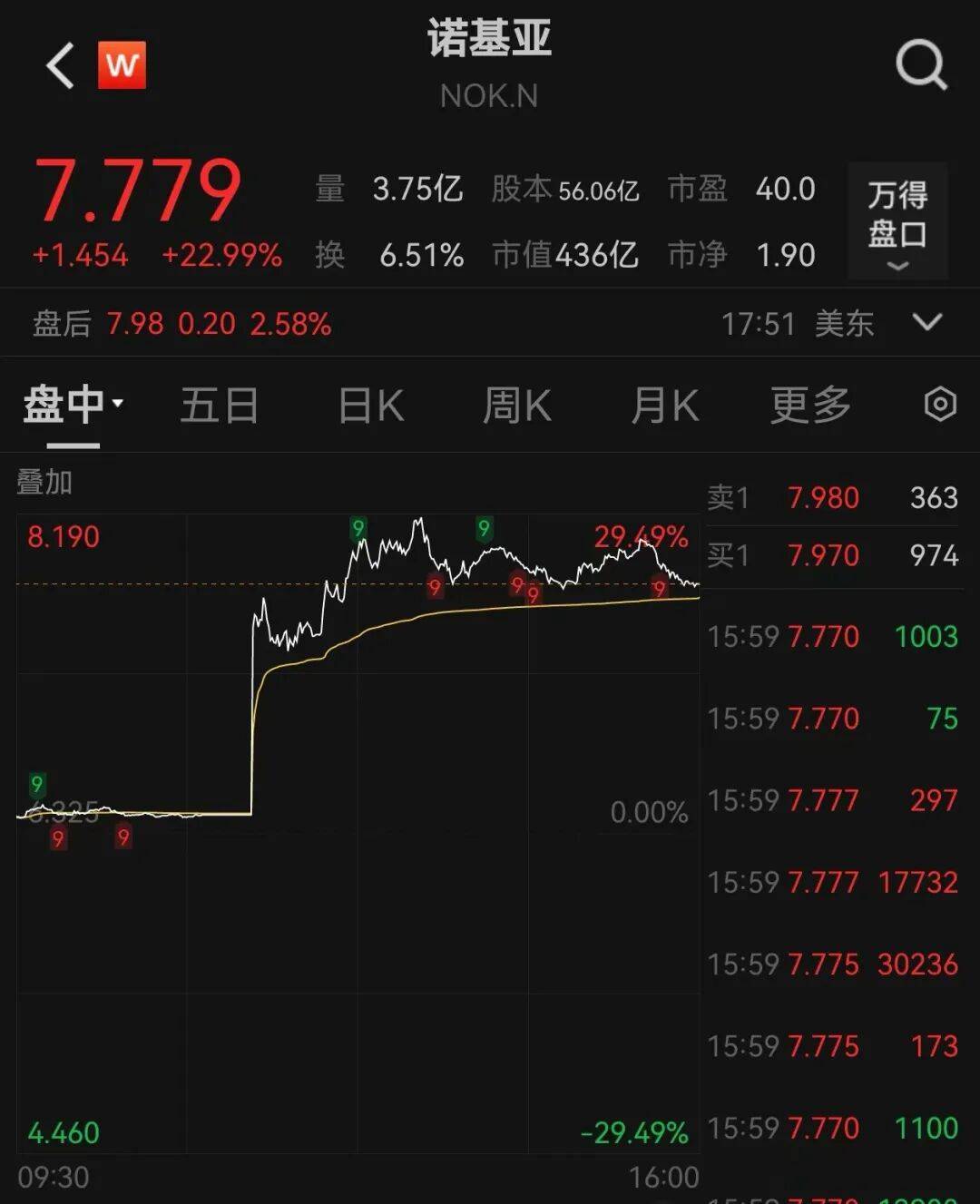Switch to the 五日 chart tab
The height and width of the screenshot is (1204, 980).
tap(220, 405)
